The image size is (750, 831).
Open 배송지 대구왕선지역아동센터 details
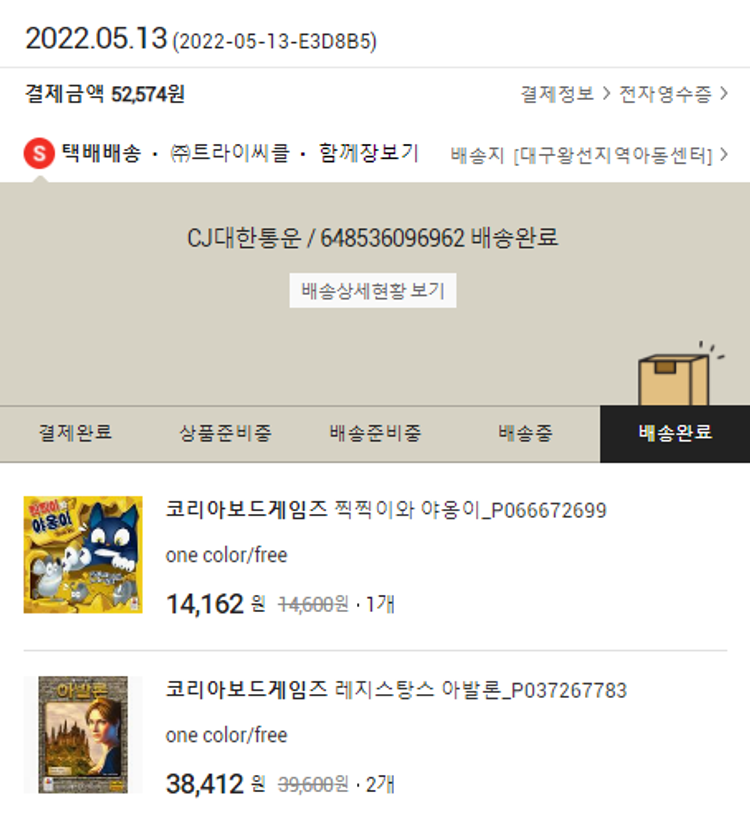589,155
